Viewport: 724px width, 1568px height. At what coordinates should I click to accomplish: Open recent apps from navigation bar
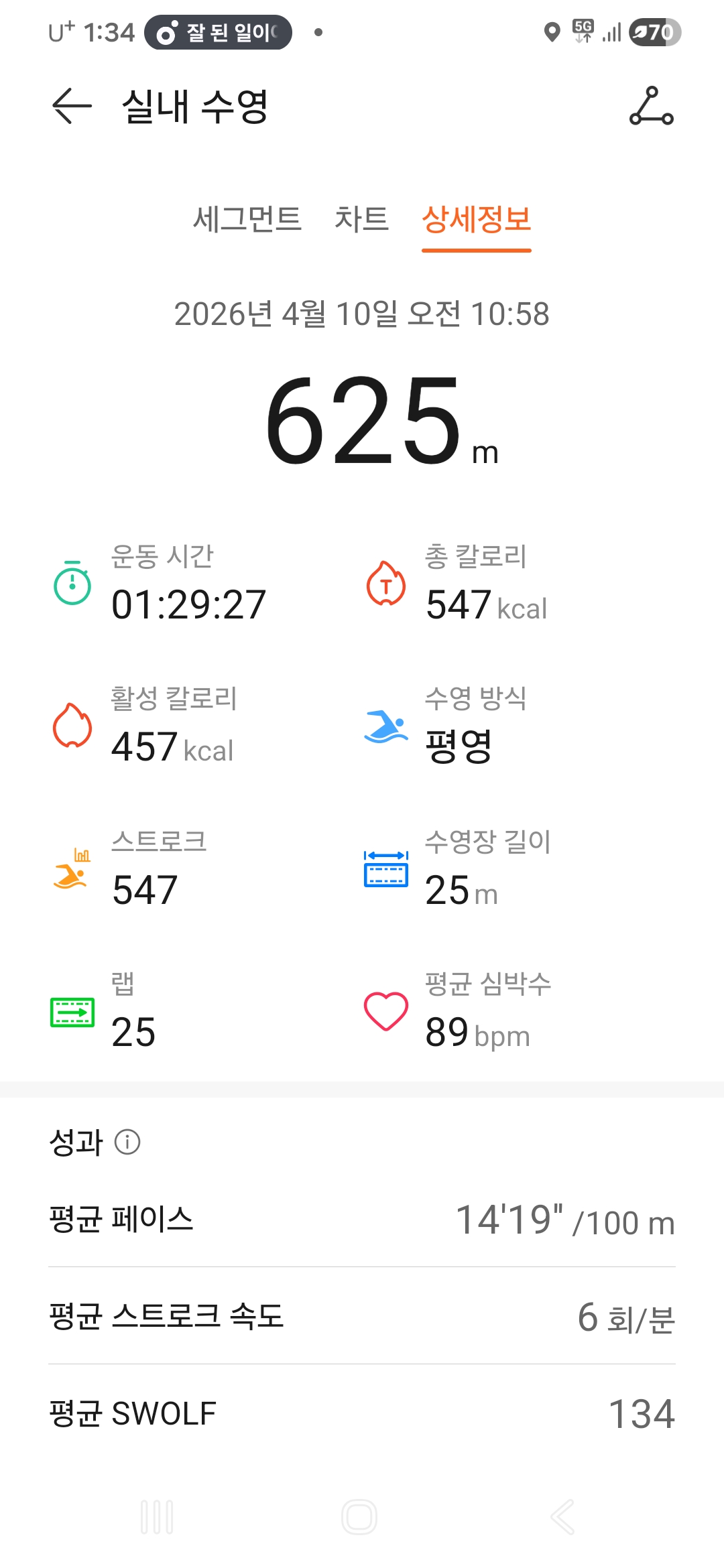[158, 1517]
